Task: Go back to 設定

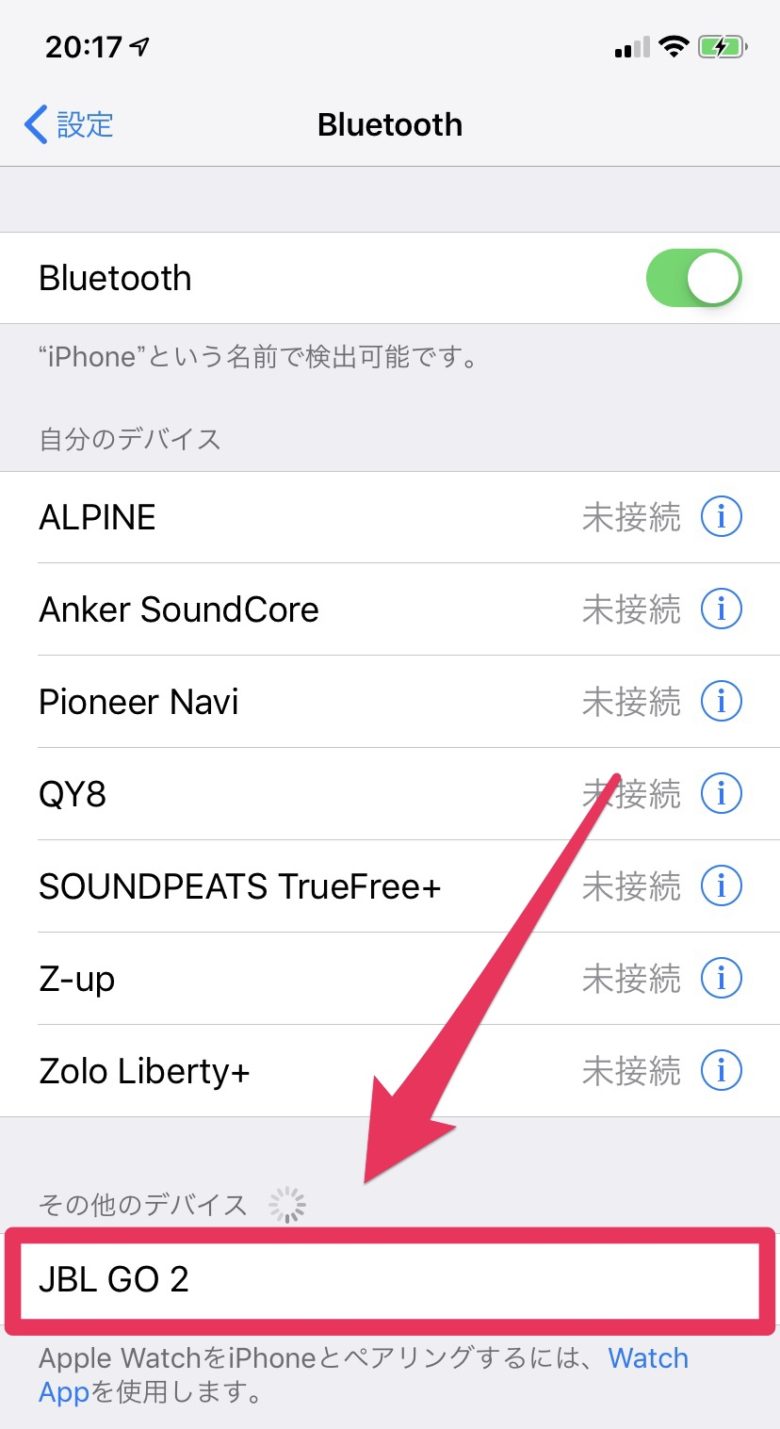Action: (x=68, y=125)
